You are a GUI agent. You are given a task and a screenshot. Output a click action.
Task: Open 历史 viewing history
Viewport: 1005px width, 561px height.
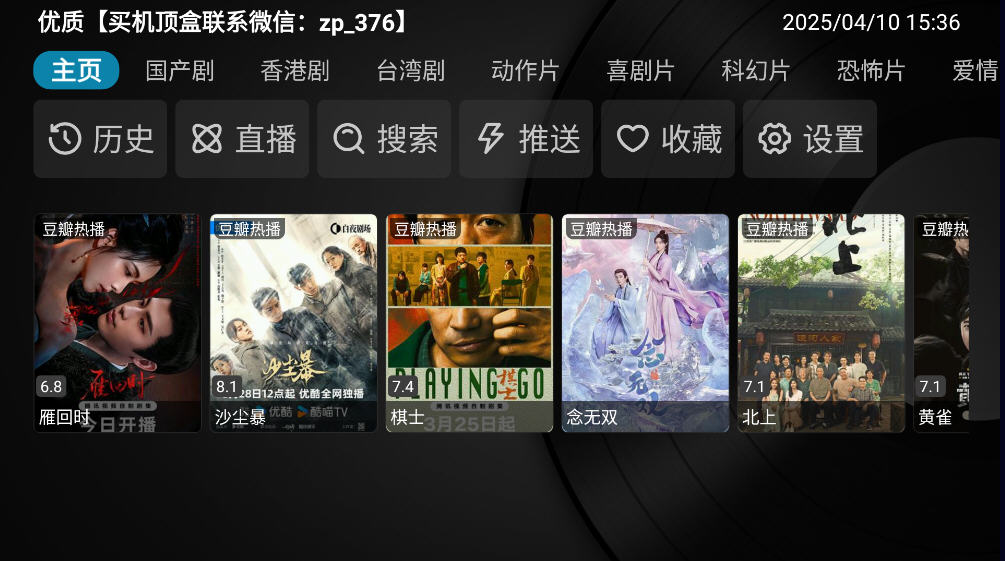100,139
